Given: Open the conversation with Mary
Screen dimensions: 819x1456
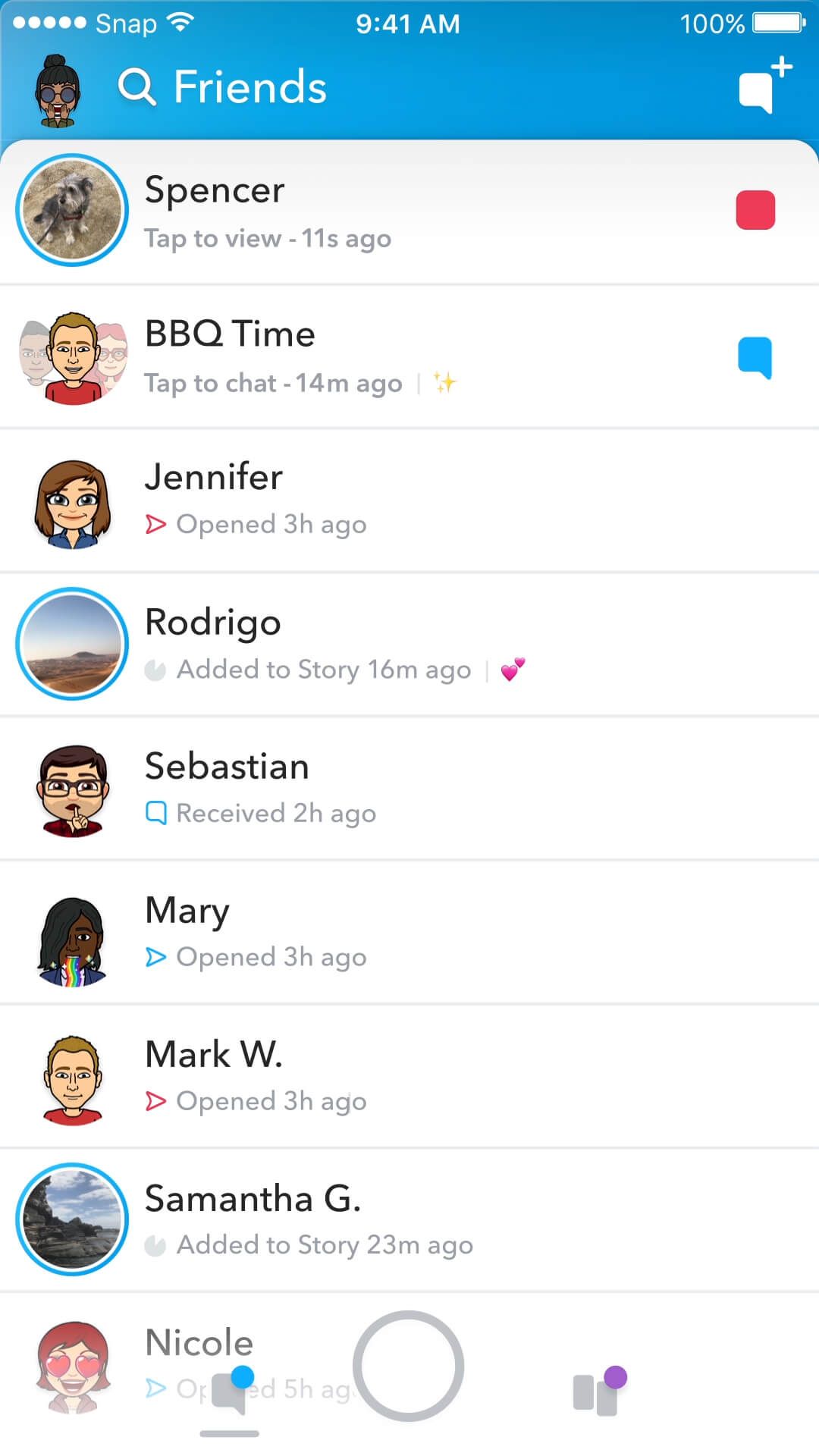Looking at the screenshot, I should coord(409,933).
